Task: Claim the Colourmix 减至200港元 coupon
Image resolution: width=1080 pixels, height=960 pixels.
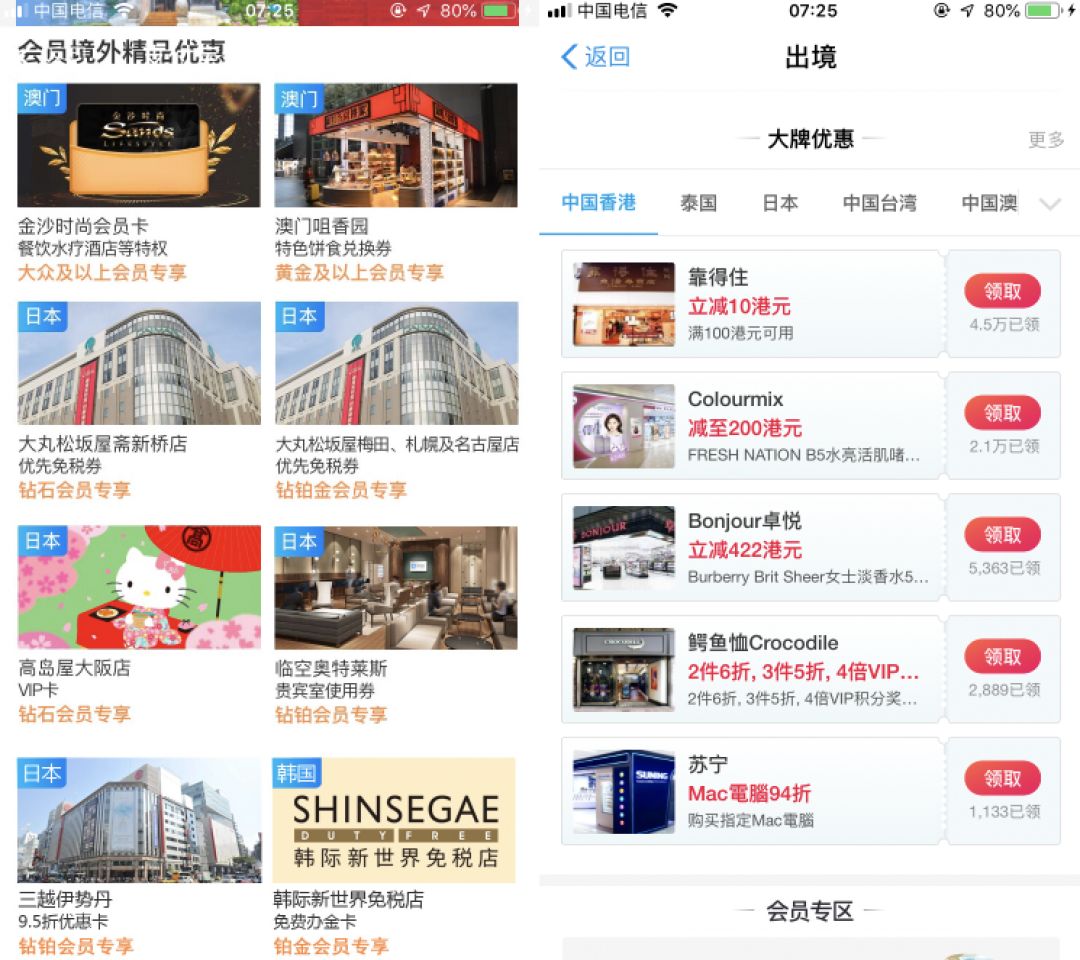Action: pos(1002,413)
